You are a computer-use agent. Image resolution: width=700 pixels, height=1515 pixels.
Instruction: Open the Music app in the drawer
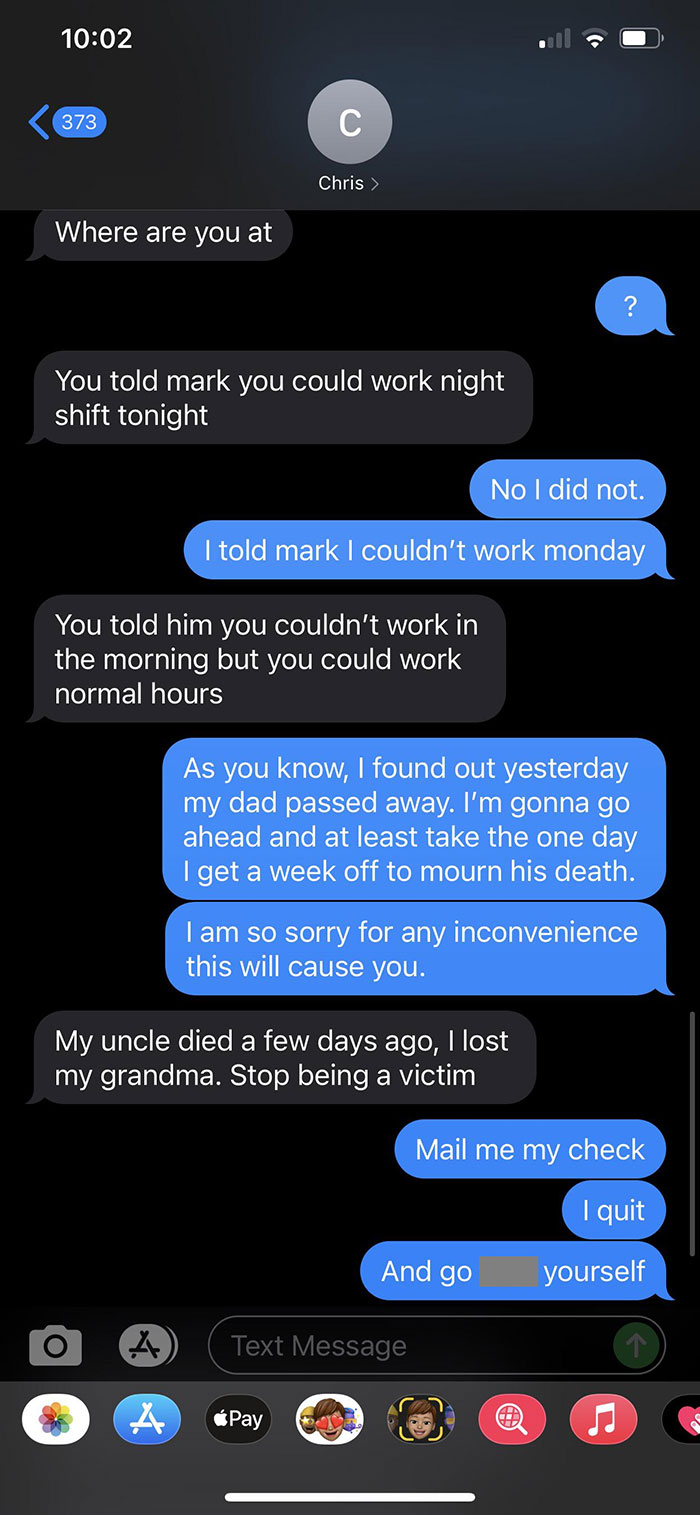(x=603, y=1419)
